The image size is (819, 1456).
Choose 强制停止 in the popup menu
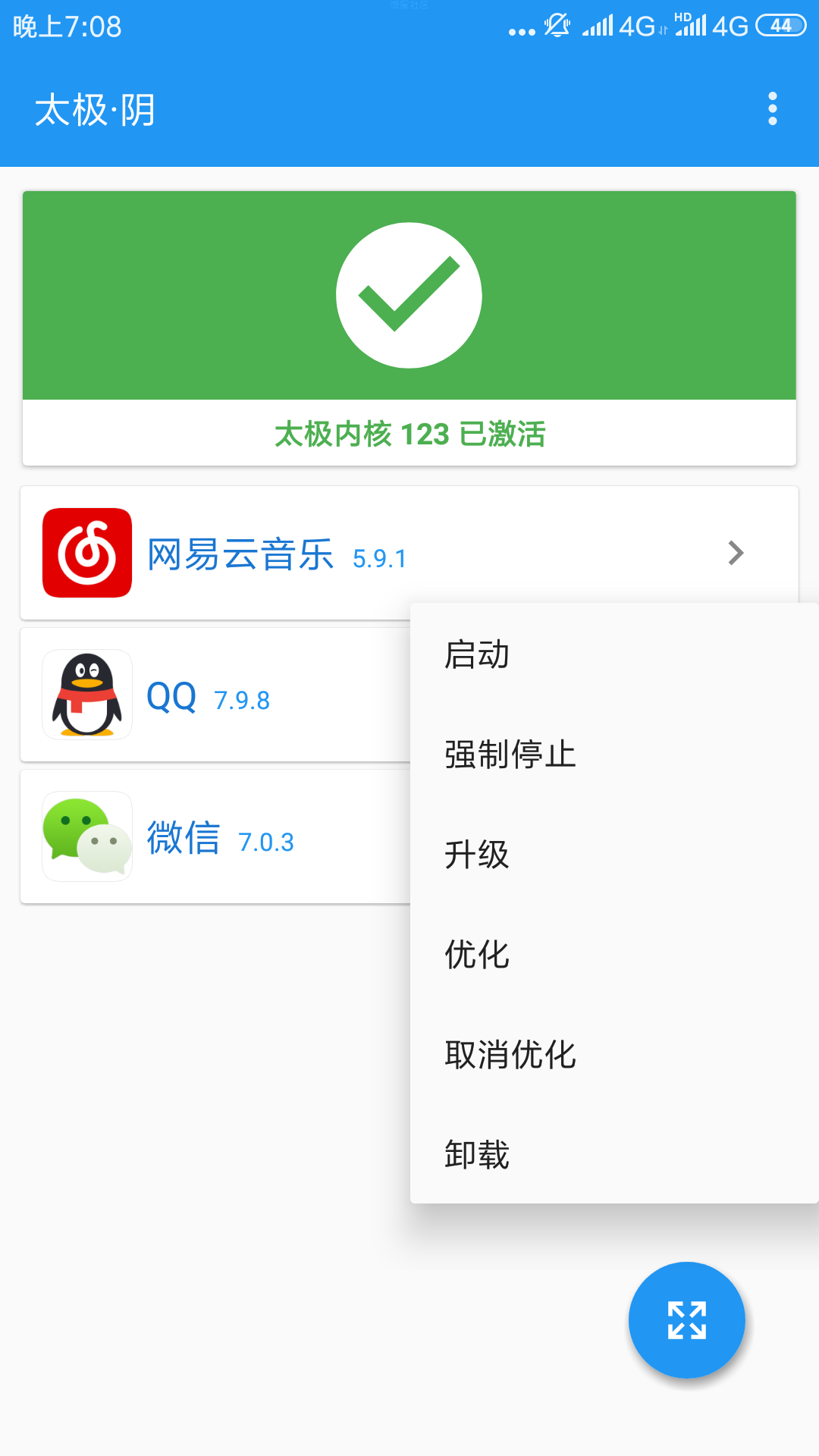tap(614, 755)
